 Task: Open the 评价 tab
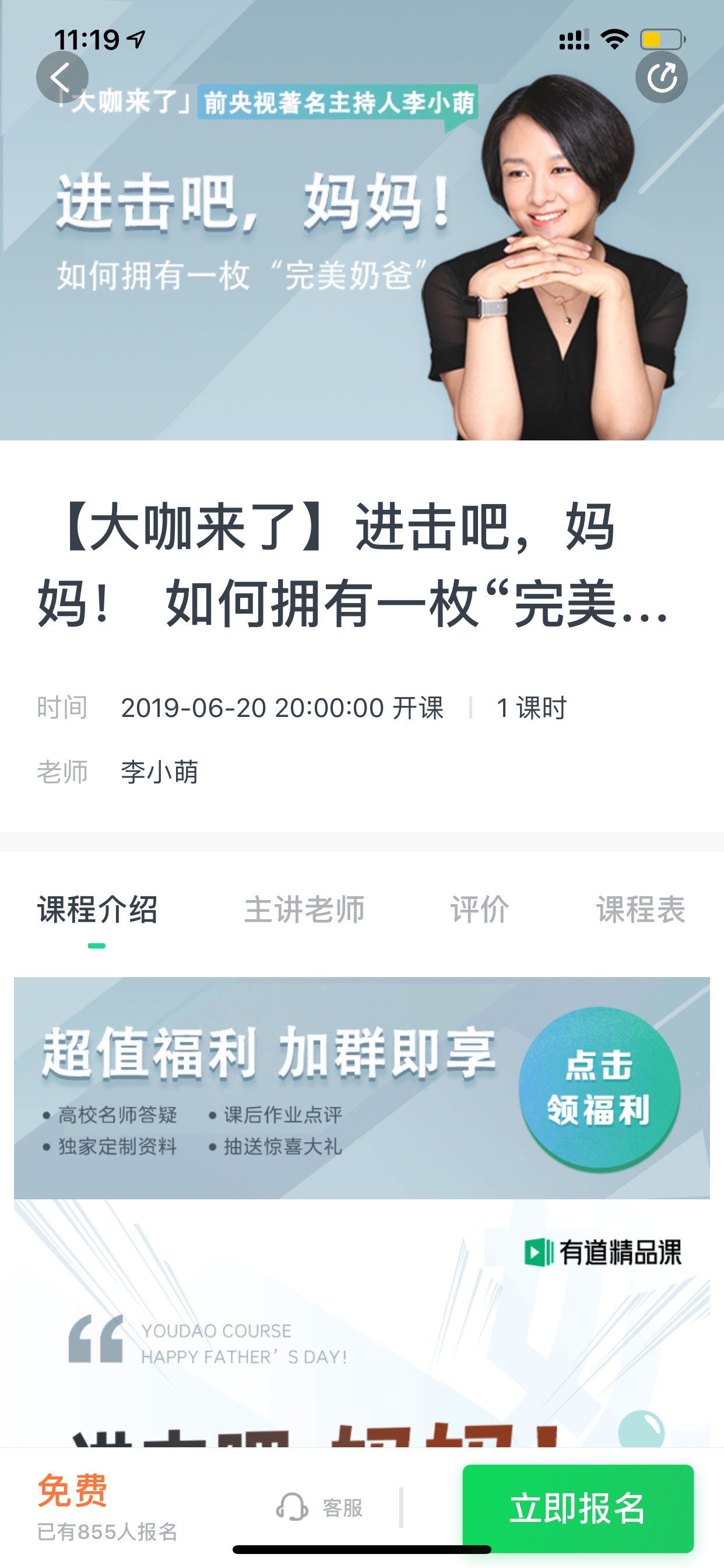pyautogui.click(x=480, y=910)
